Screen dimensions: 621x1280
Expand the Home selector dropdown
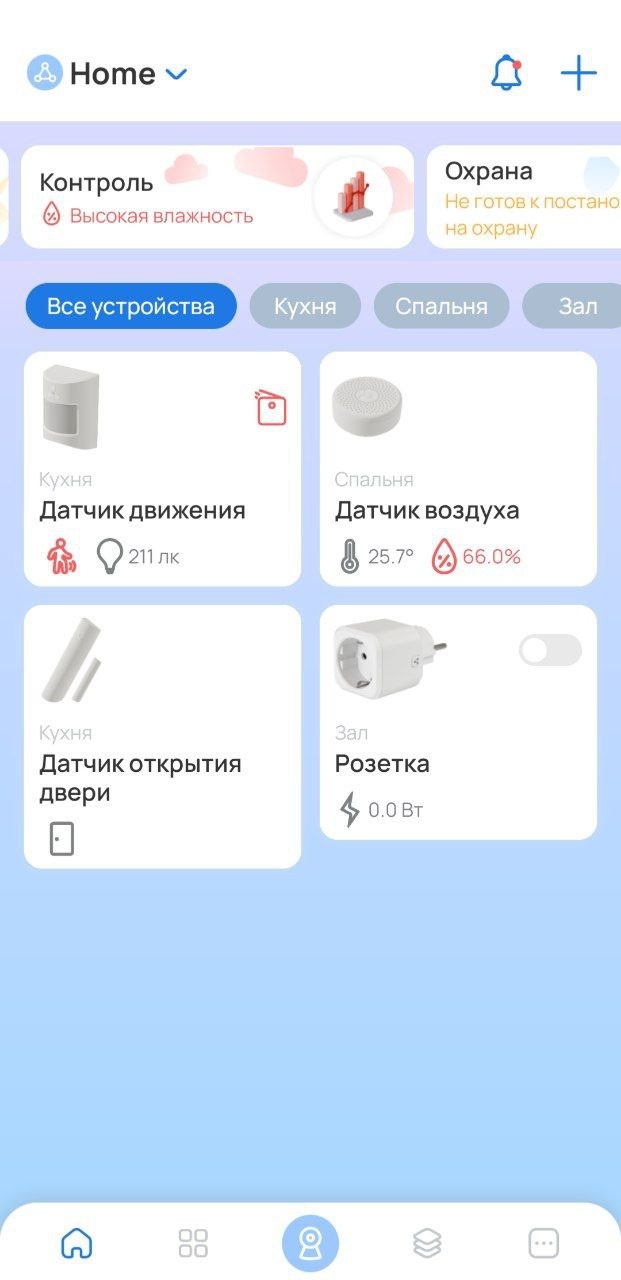pos(176,74)
